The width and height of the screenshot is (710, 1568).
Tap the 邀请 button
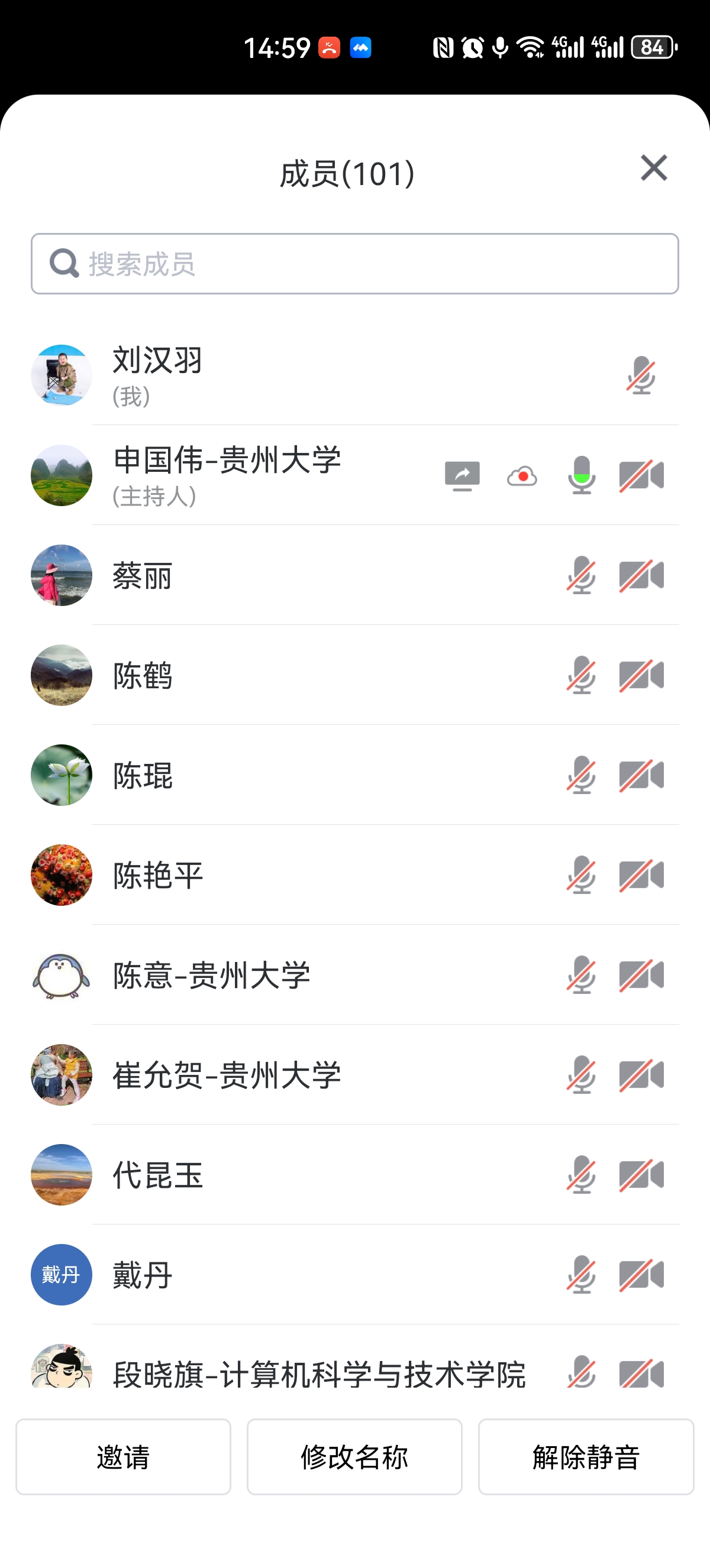click(x=123, y=1457)
